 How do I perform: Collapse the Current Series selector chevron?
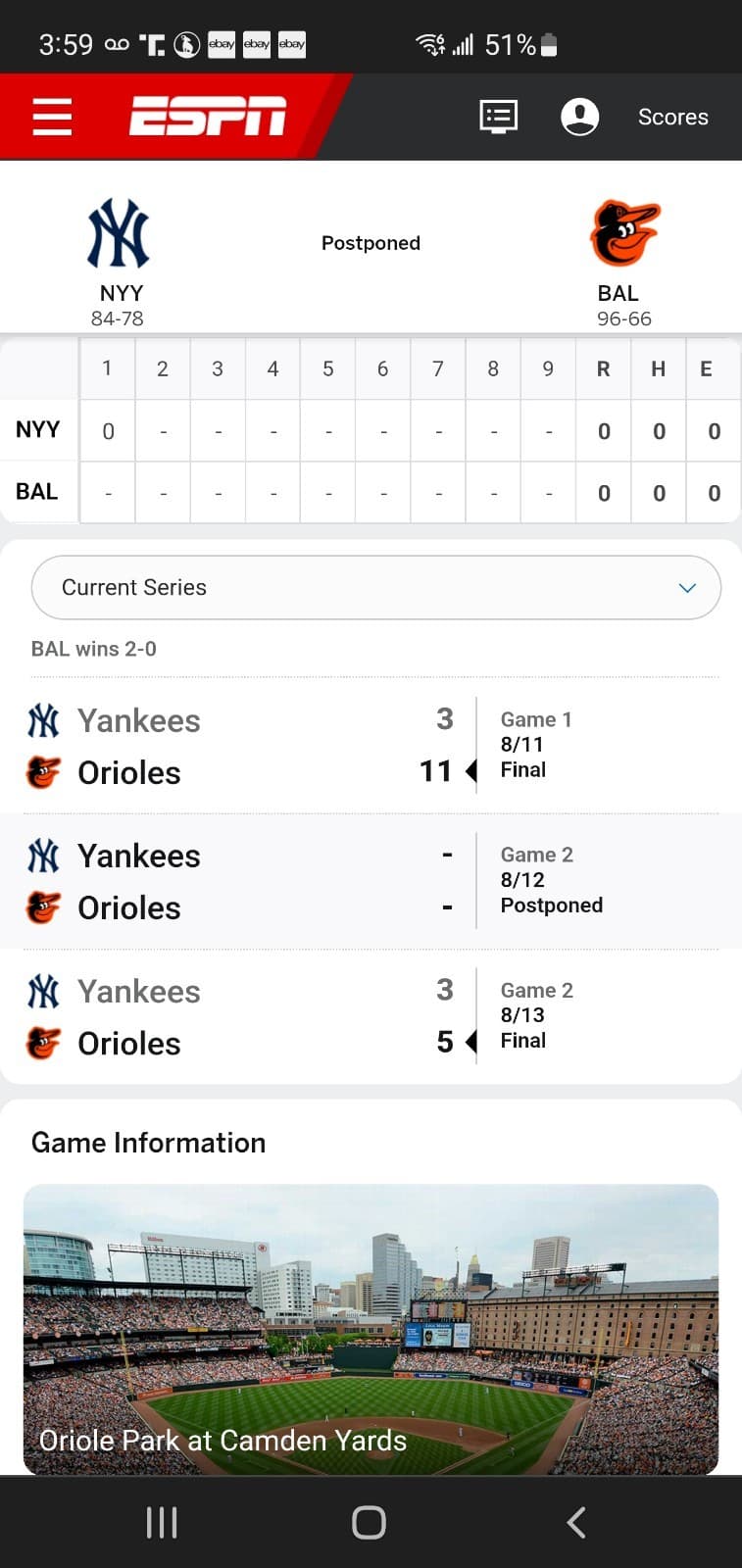pyautogui.click(x=687, y=587)
